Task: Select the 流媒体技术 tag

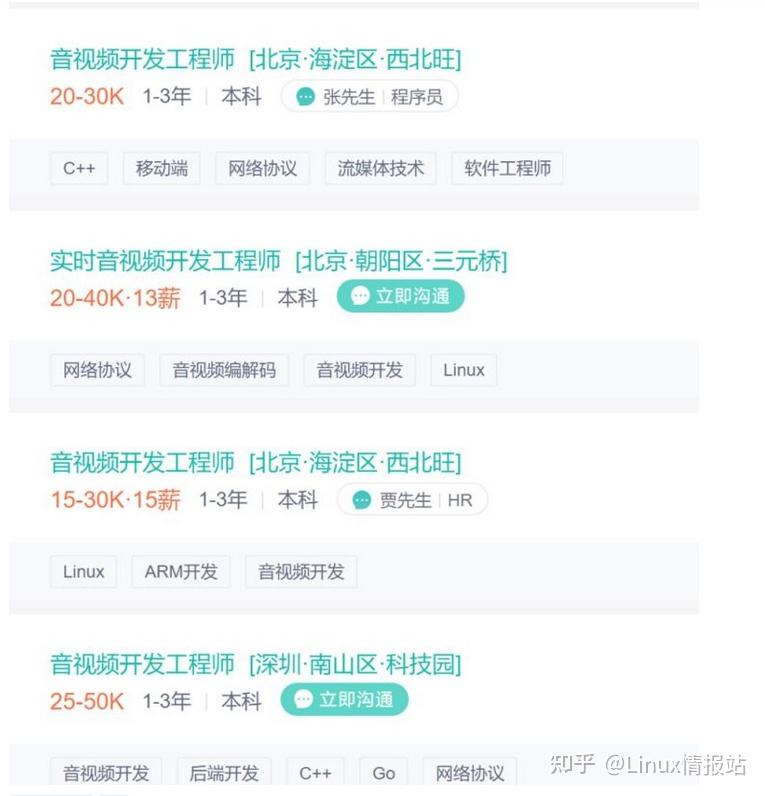Action: (x=381, y=169)
